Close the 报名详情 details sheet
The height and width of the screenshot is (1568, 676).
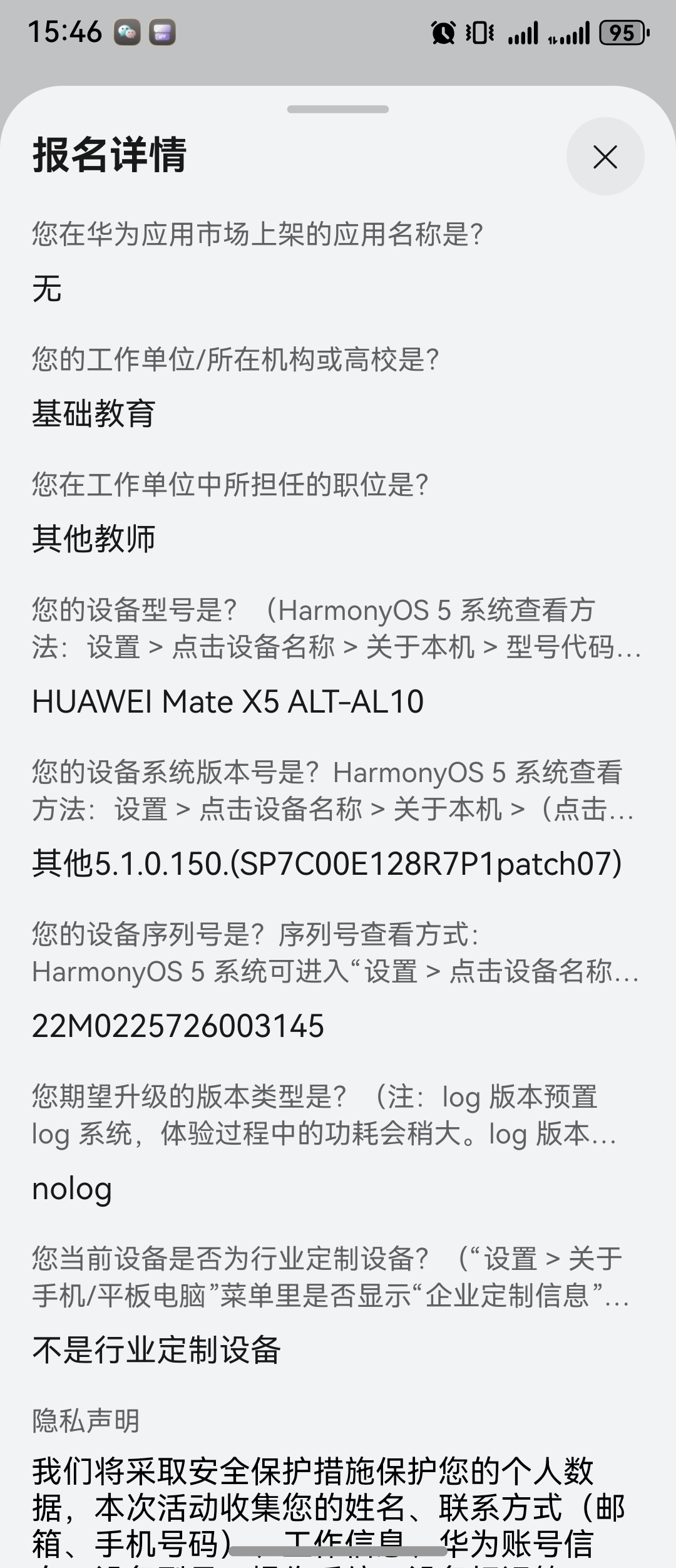coord(605,157)
